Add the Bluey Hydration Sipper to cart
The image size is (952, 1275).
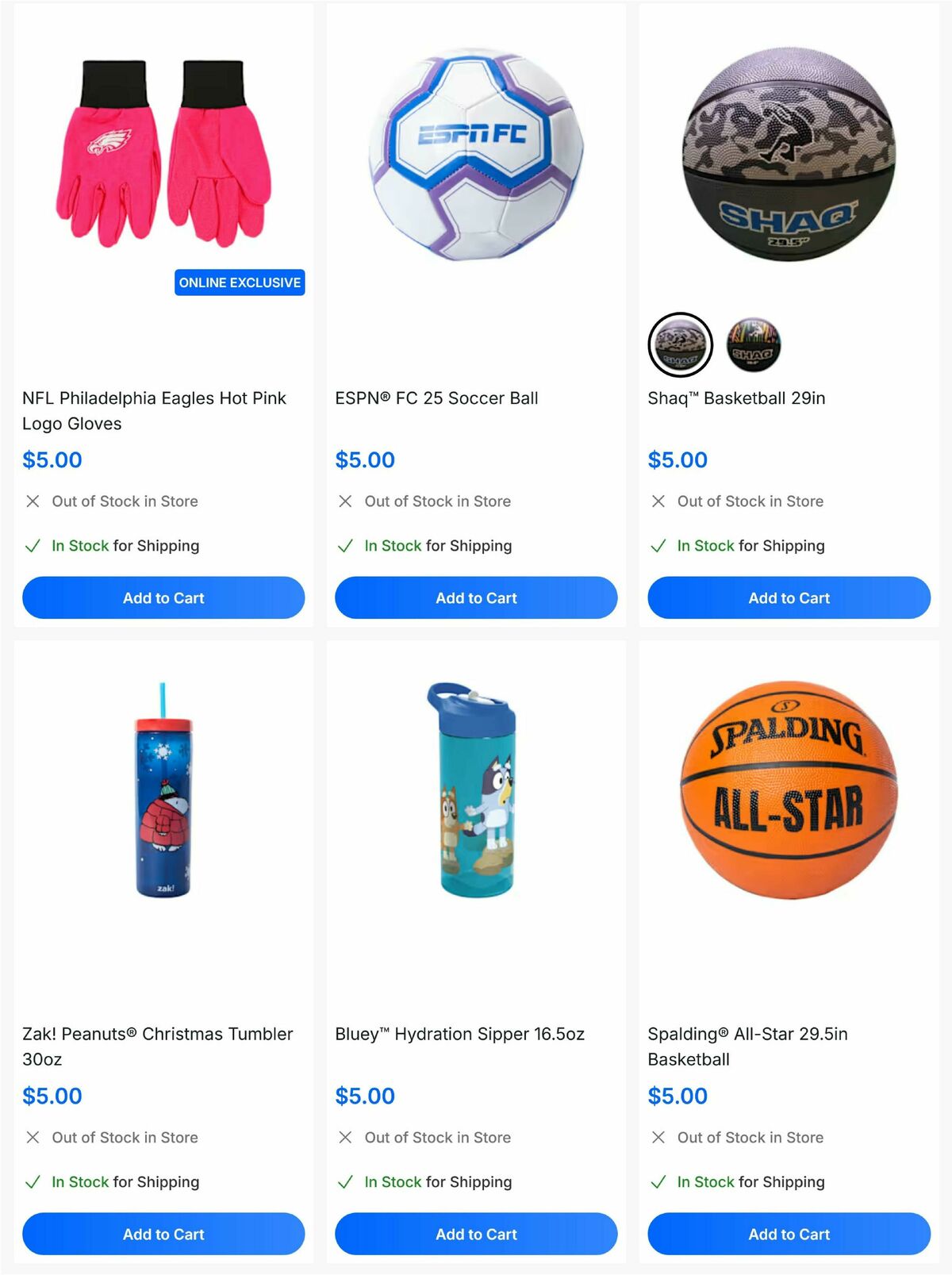coord(476,1234)
